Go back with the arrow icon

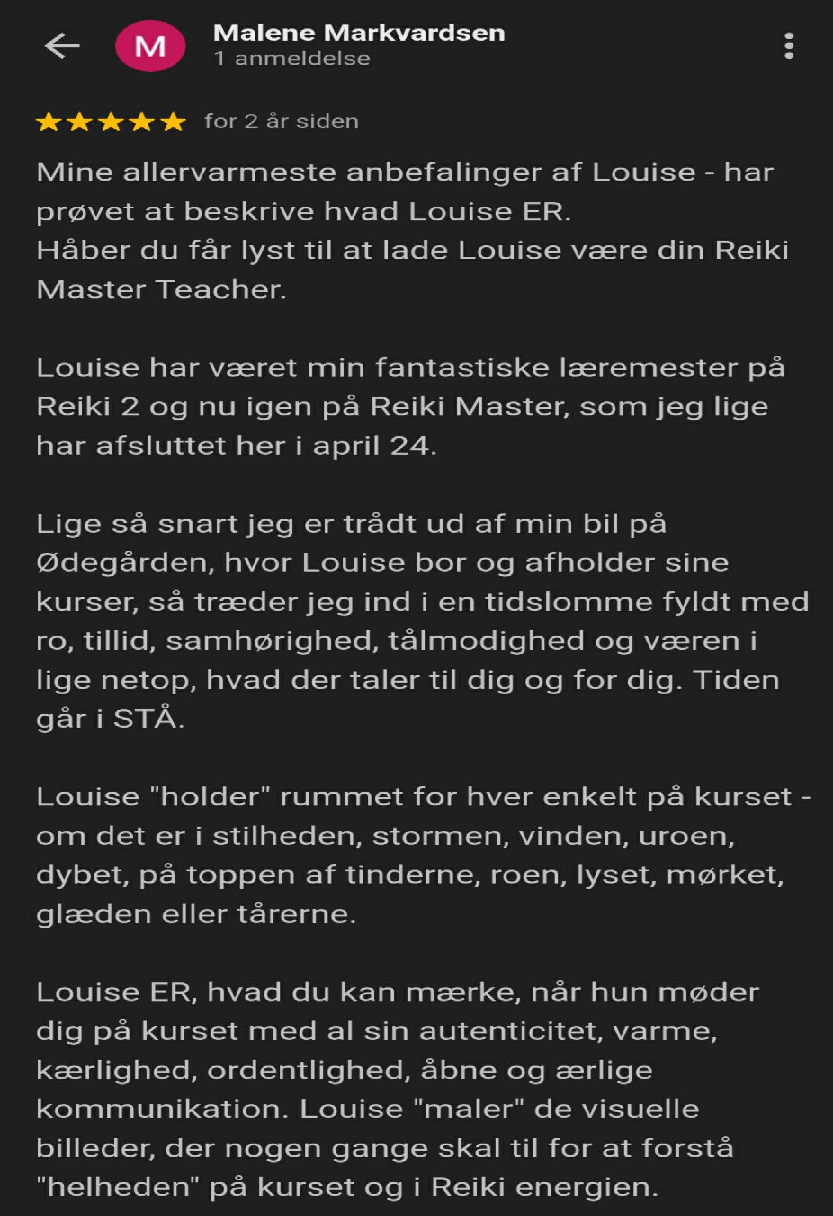click(62, 46)
